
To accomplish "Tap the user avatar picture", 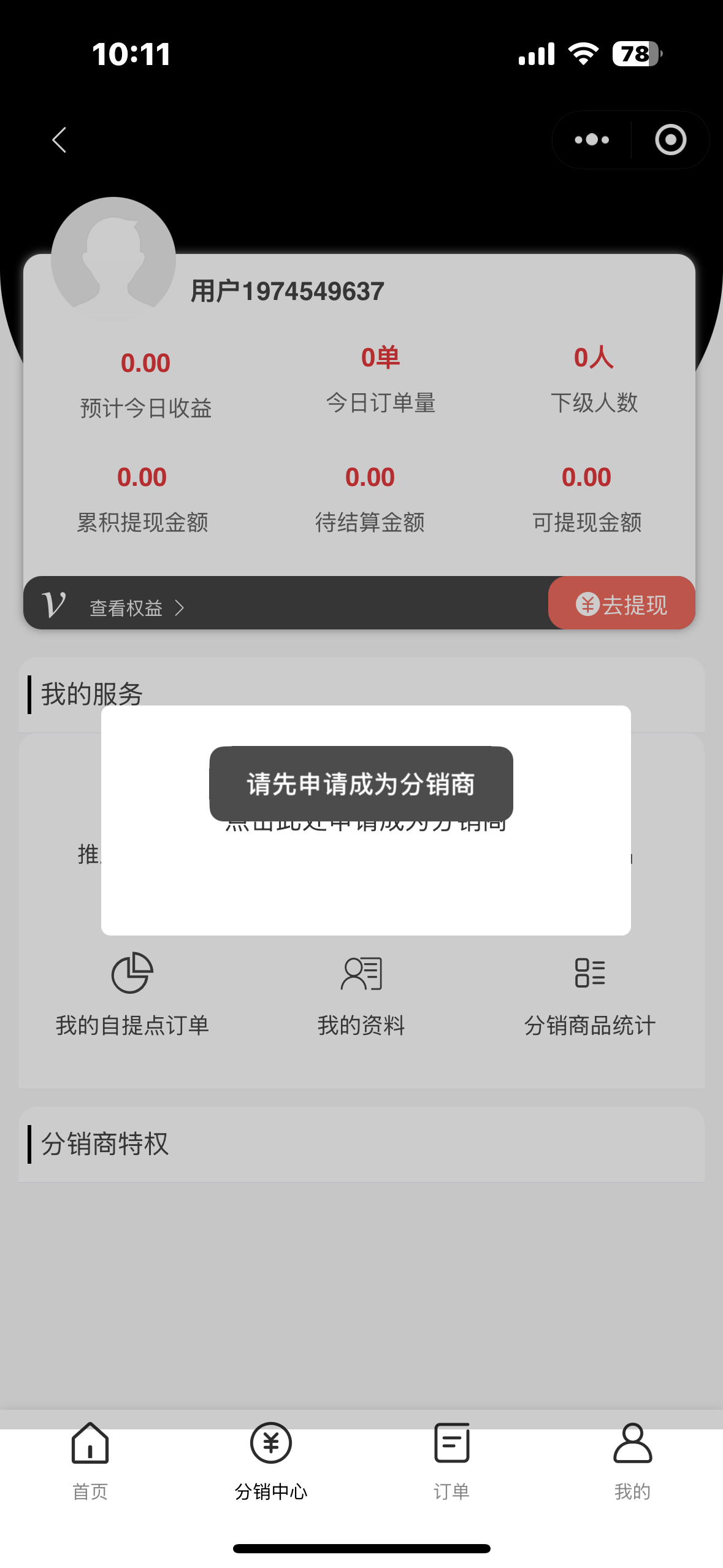I will (113, 259).
